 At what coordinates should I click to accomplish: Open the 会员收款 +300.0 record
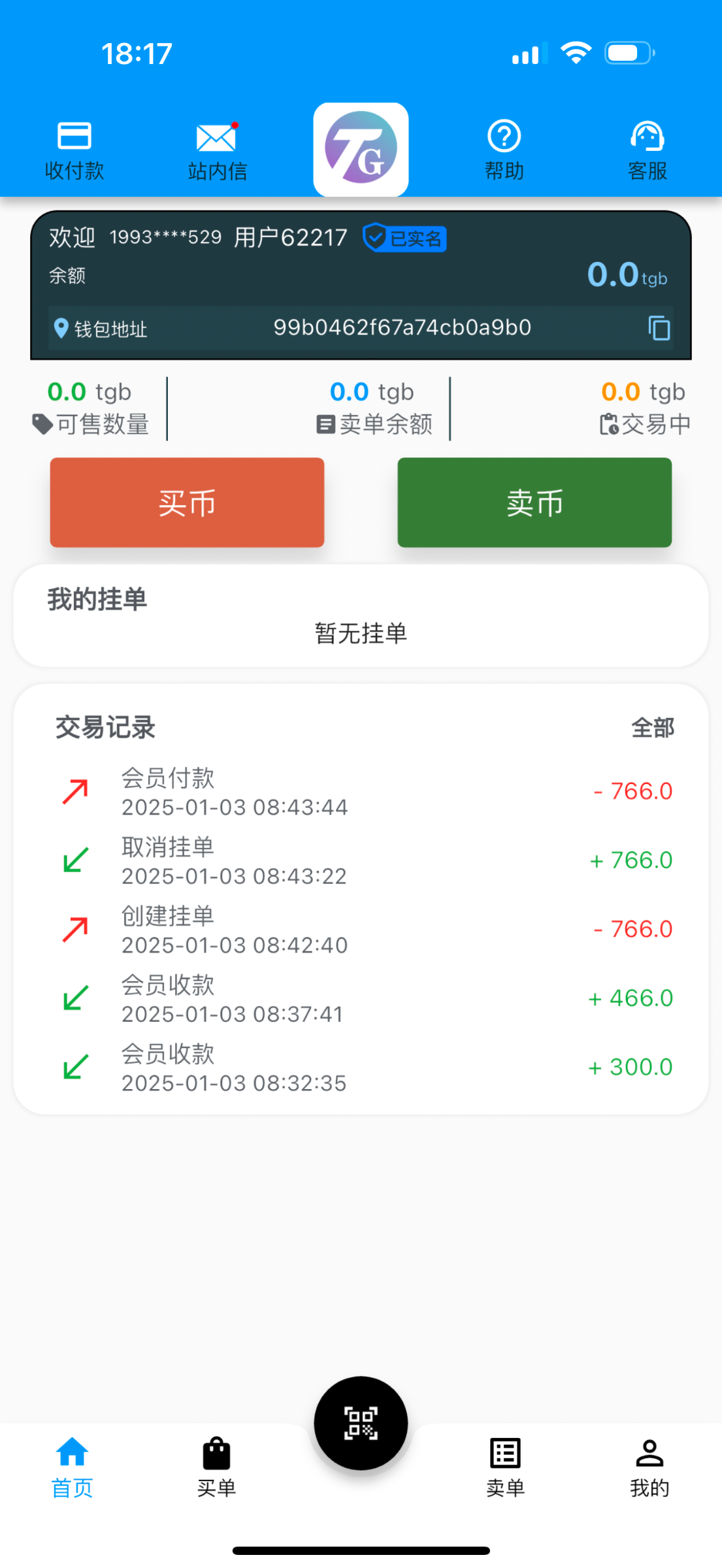[361, 1068]
